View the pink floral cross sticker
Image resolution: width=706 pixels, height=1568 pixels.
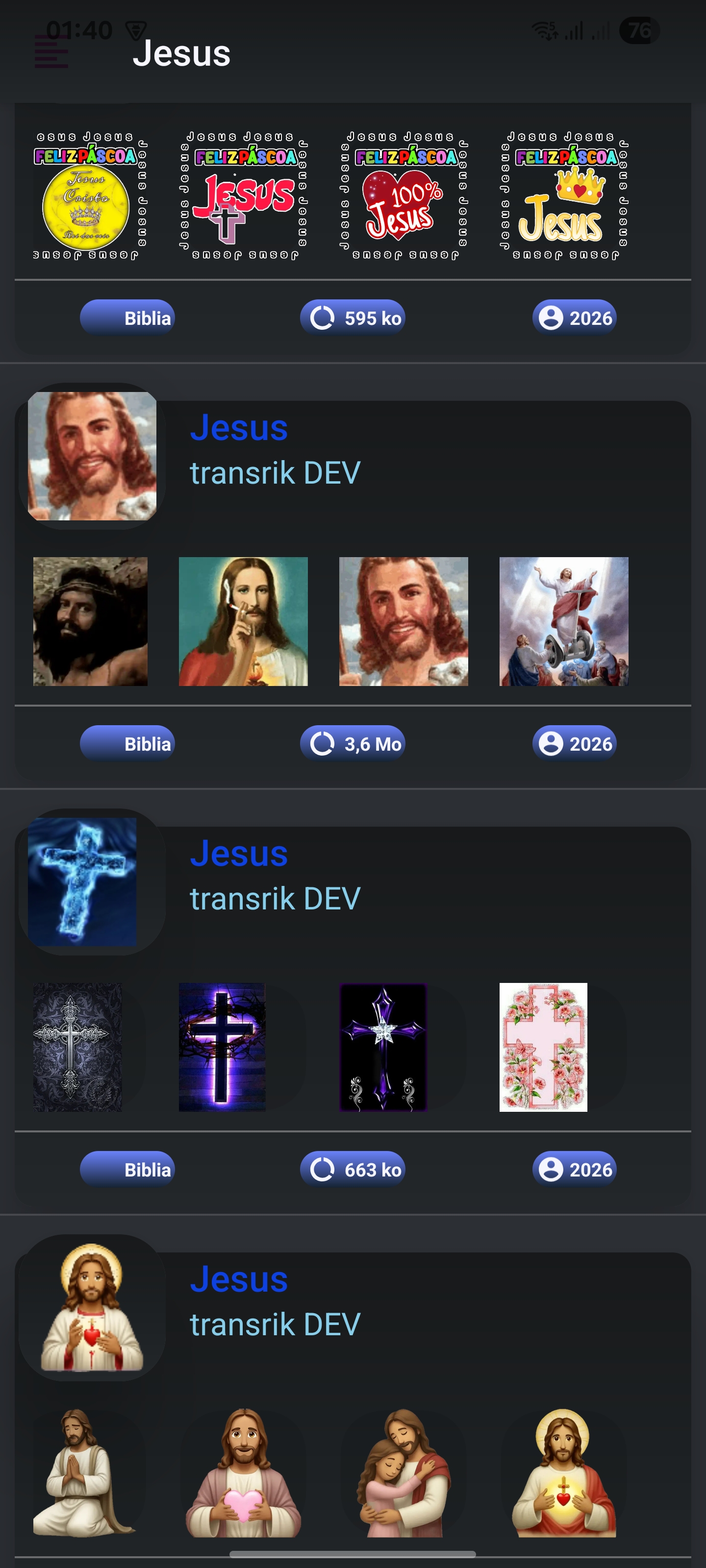(543, 1047)
